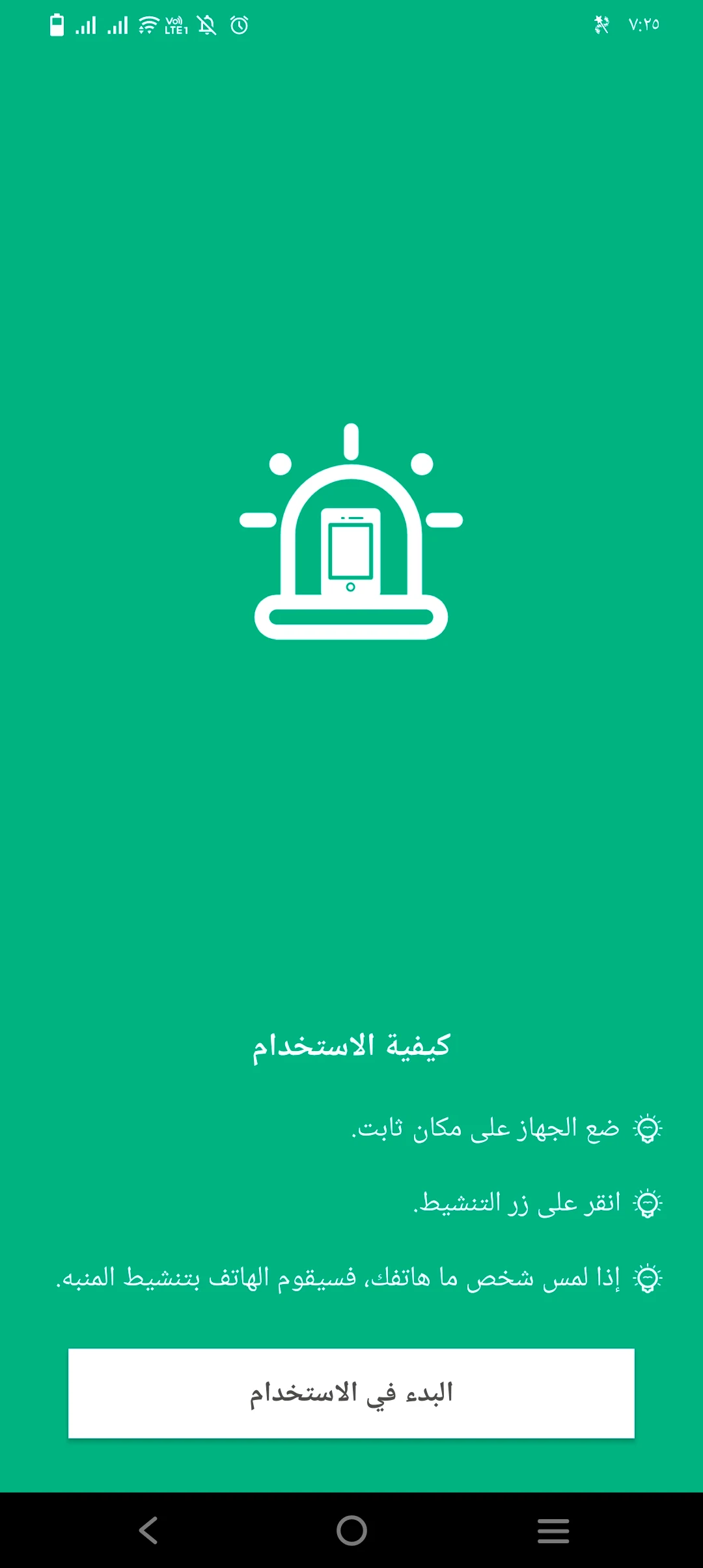Tap the 'البدء في الاستخدام' button
This screenshot has width=703, height=1568.
pos(351,1393)
